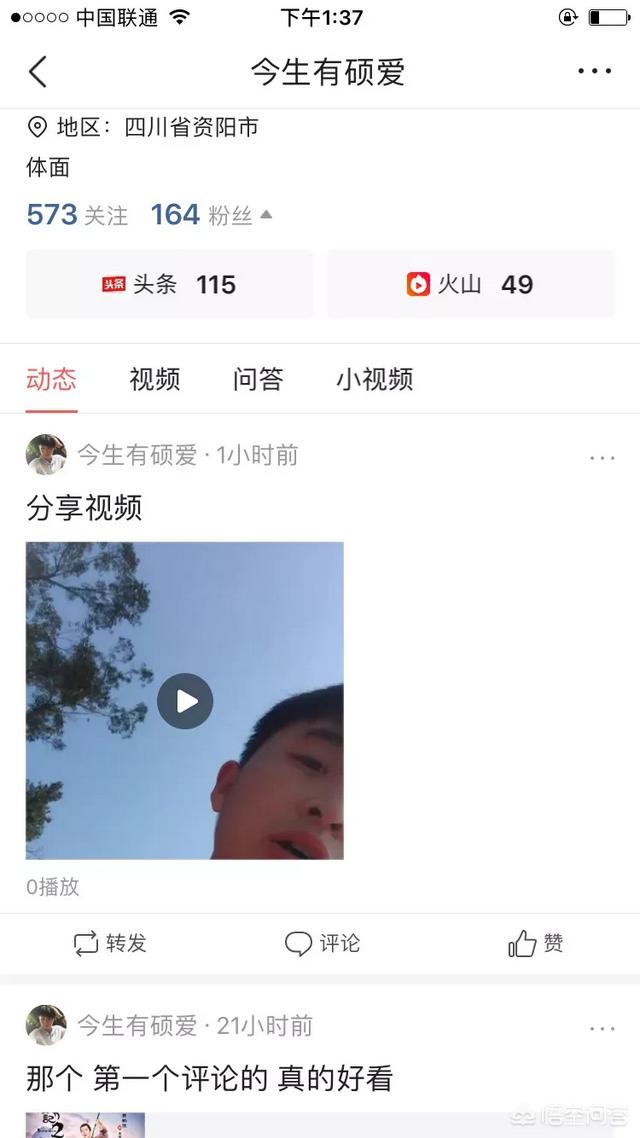This screenshot has width=640, height=1138.
Task: Repost the 分享视频 post via 转发
Action: [110, 943]
